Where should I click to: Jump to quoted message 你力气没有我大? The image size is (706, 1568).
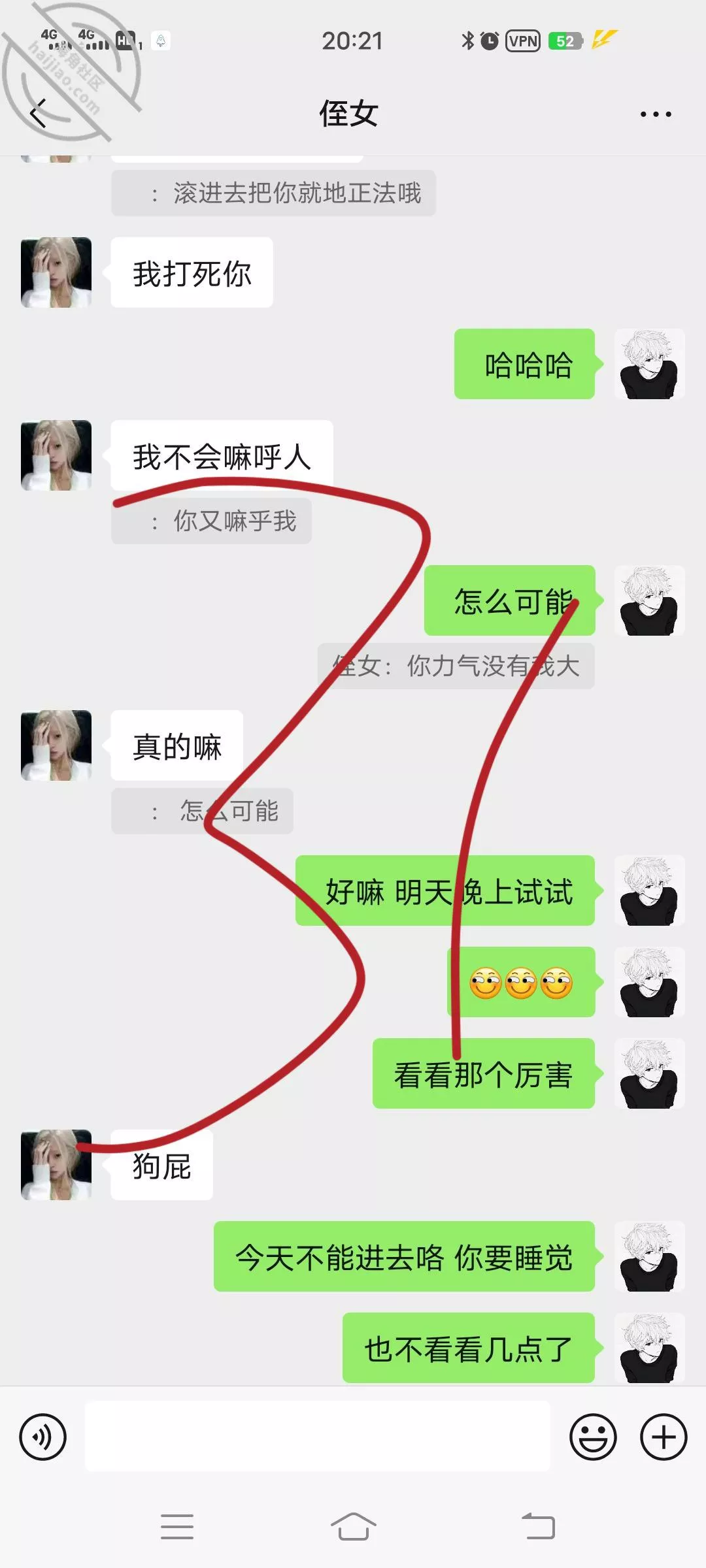456,666
